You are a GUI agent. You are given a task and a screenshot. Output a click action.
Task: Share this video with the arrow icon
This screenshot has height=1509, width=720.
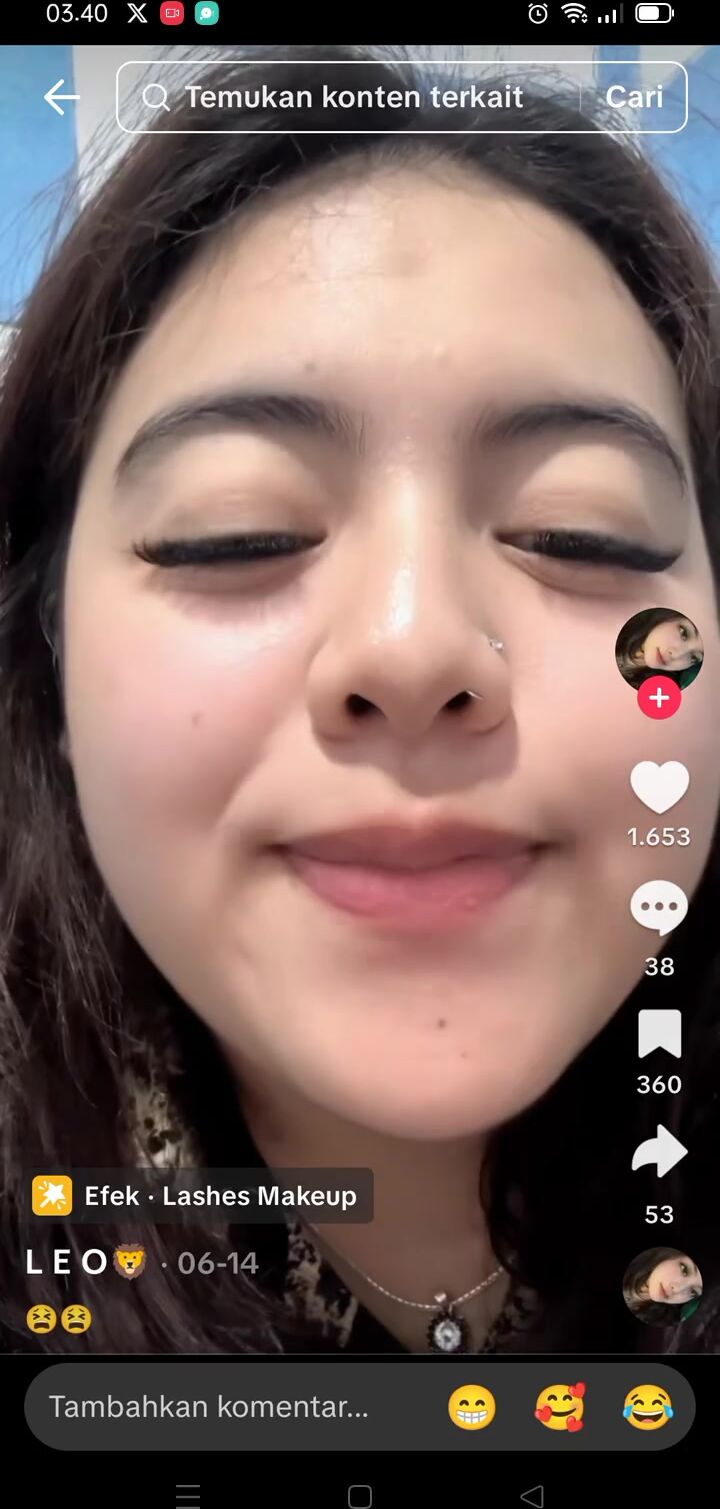point(659,1154)
